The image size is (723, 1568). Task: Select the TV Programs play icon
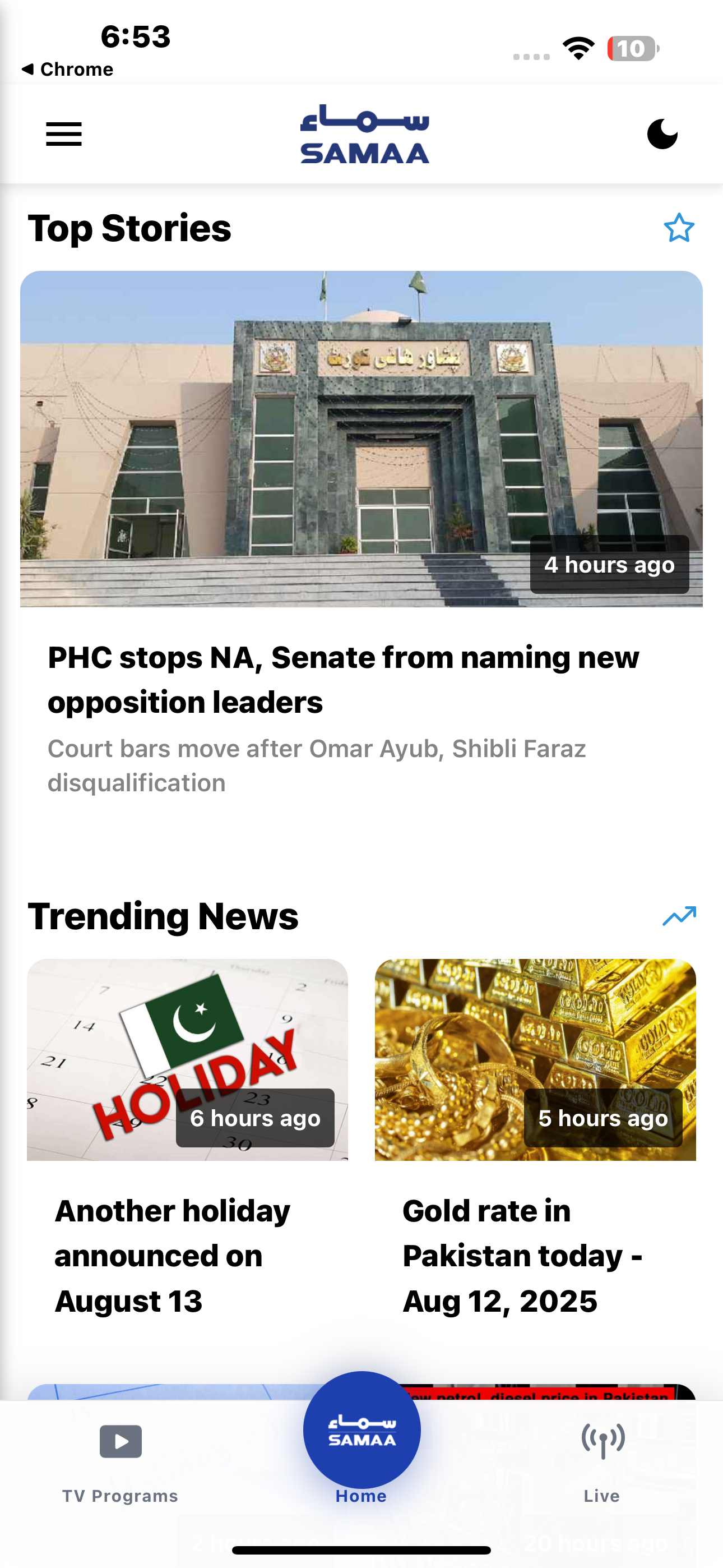pyautogui.click(x=121, y=1441)
